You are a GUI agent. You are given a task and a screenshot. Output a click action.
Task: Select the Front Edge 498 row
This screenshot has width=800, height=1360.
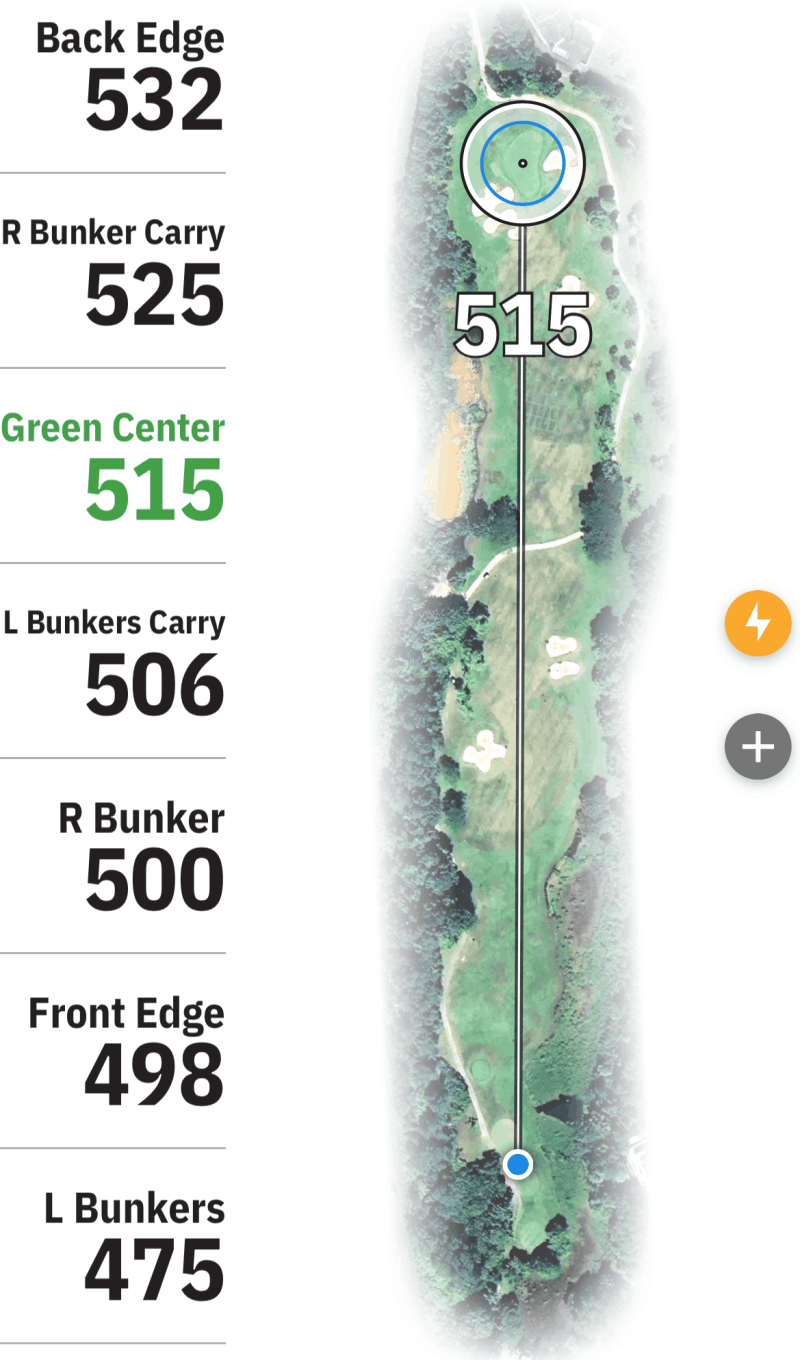[113, 1051]
